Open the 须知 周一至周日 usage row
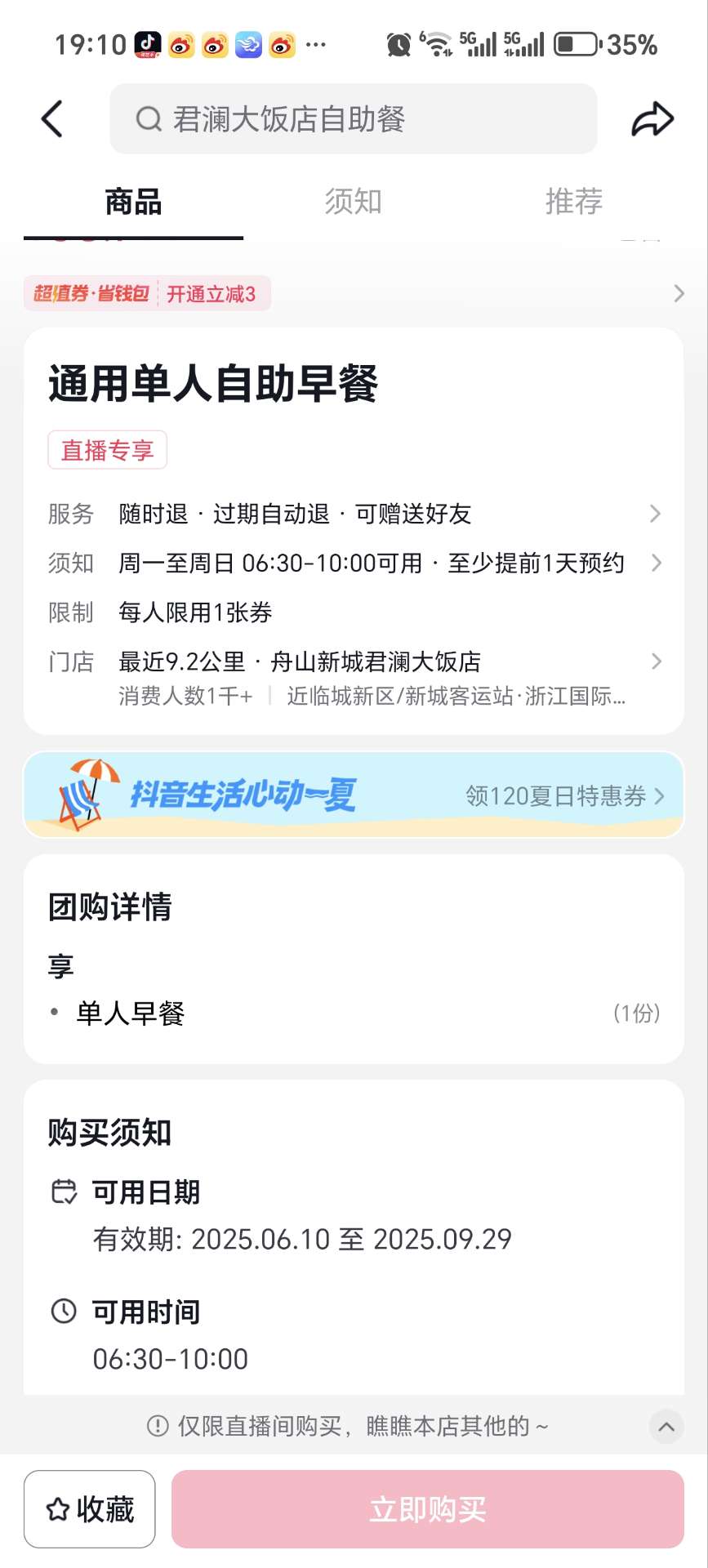The image size is (708, 1568). tap(353, 563)
